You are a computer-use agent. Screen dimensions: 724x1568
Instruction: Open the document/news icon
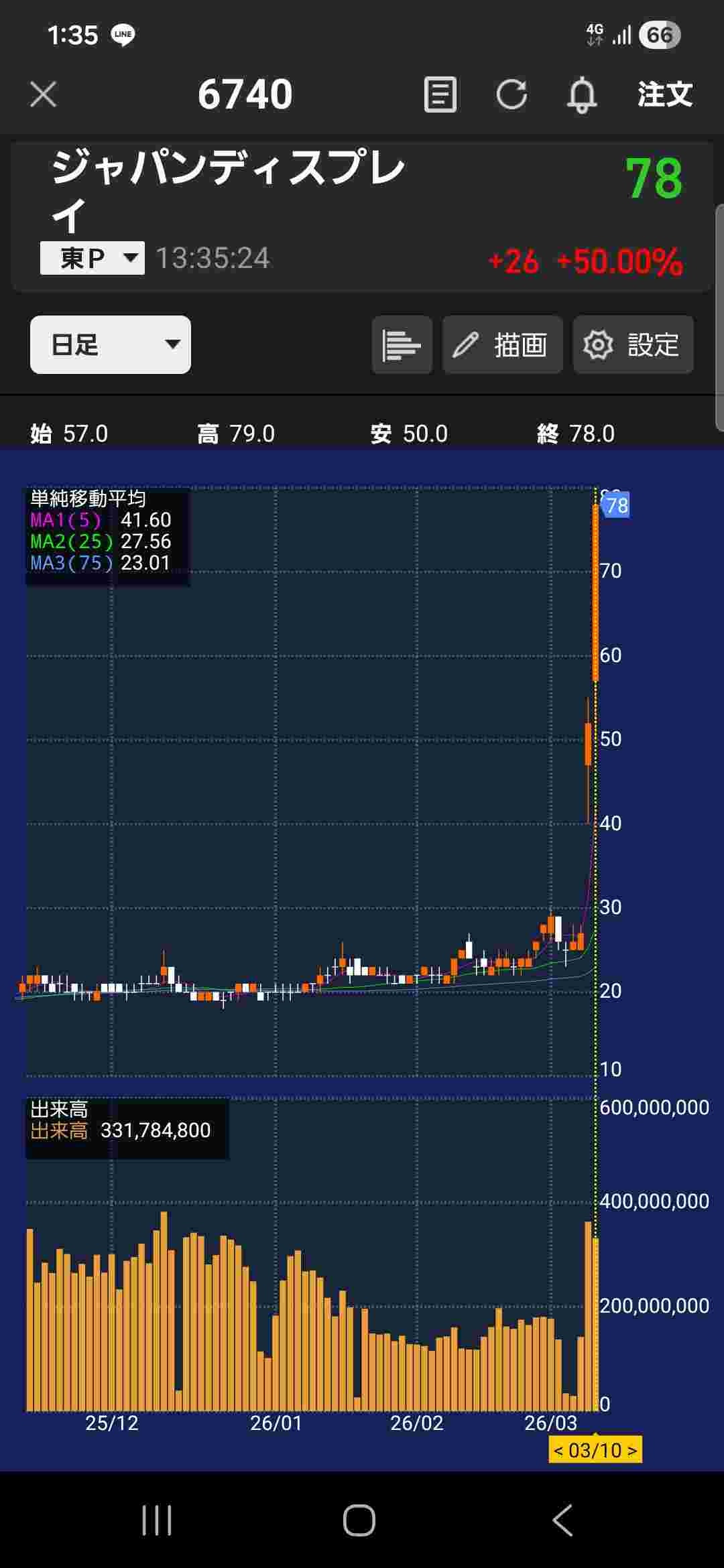440,94
